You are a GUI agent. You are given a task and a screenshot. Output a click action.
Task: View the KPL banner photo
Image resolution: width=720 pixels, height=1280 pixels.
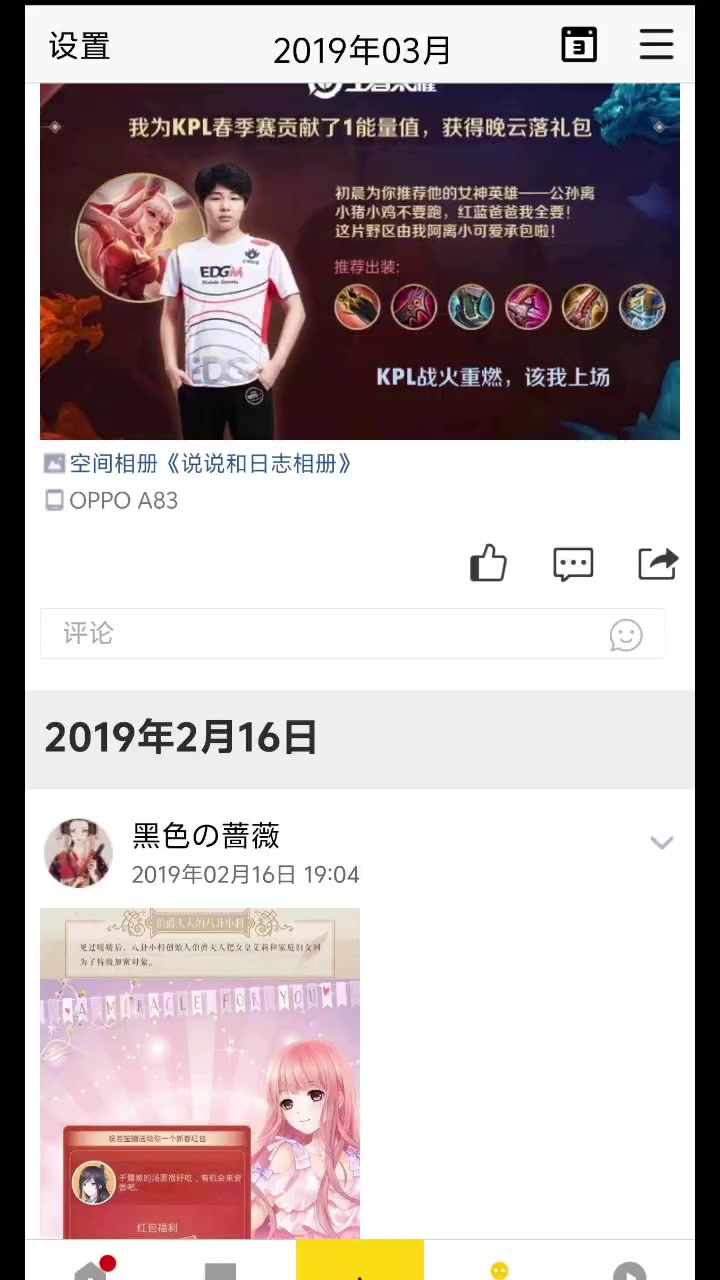(360, 262)
